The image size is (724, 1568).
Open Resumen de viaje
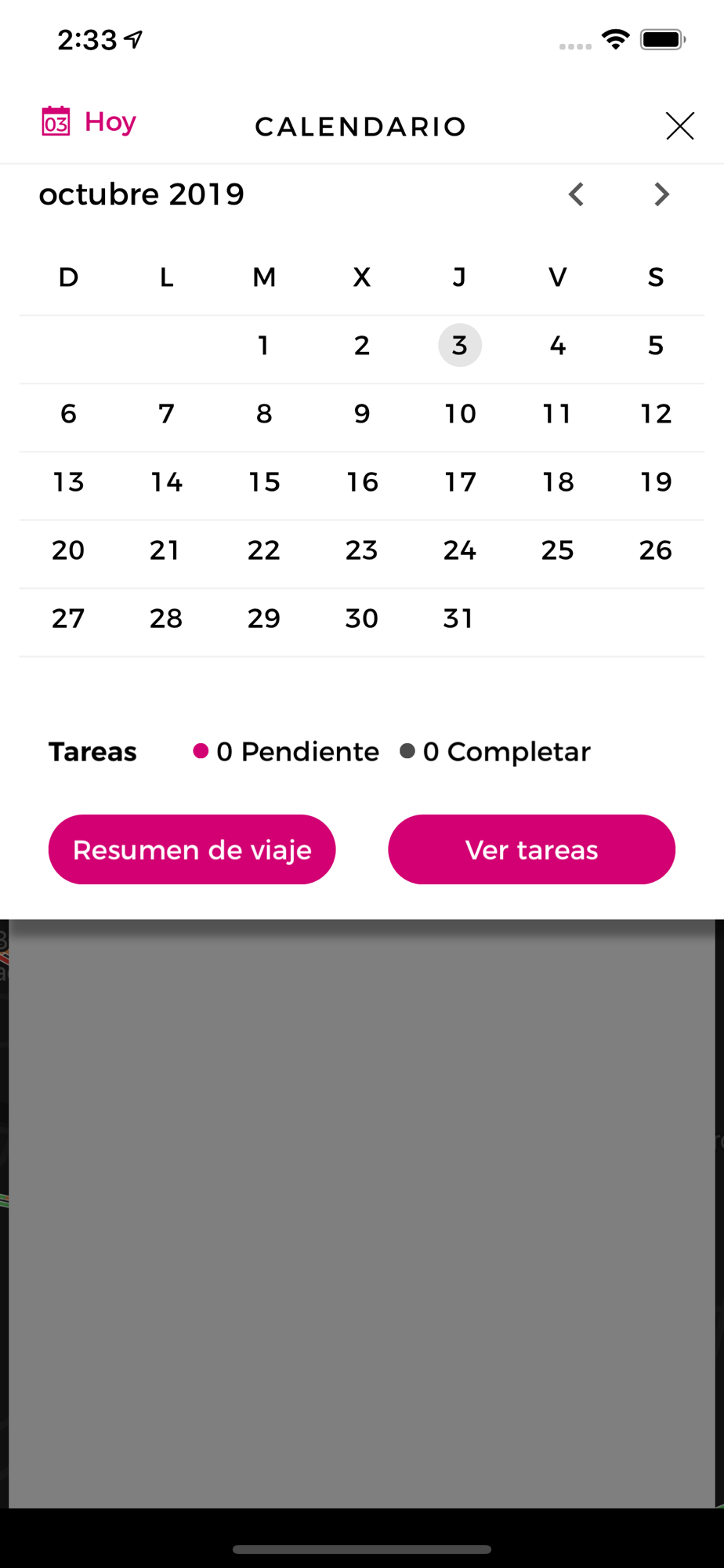[x=192, y=849]
